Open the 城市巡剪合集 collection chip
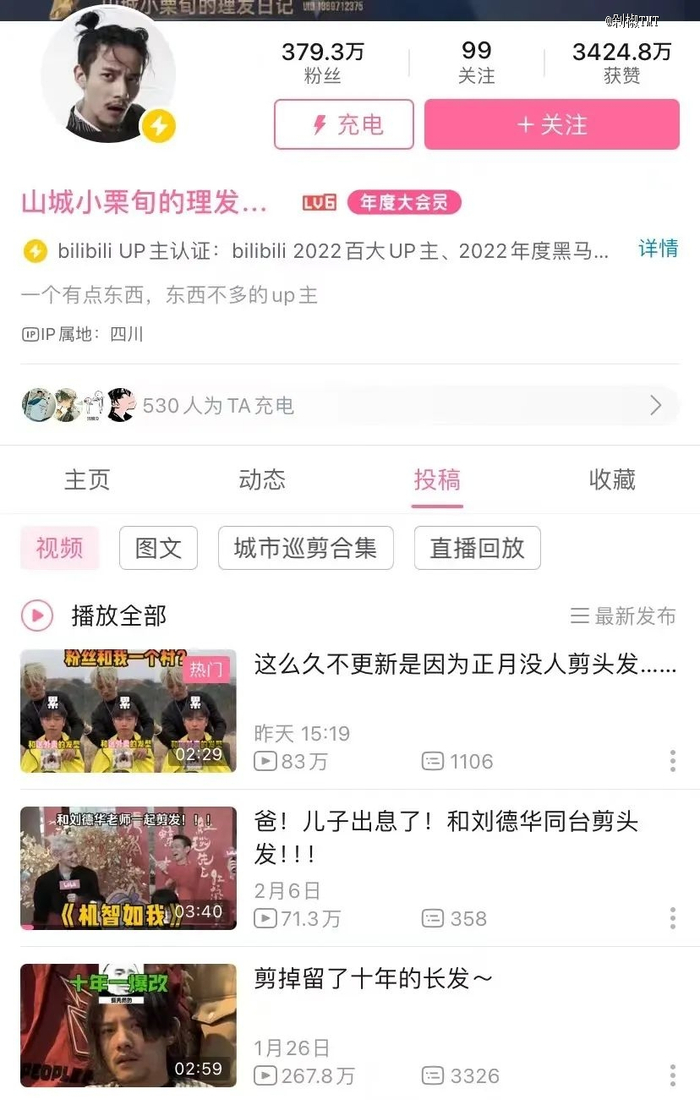 [306, 548]
